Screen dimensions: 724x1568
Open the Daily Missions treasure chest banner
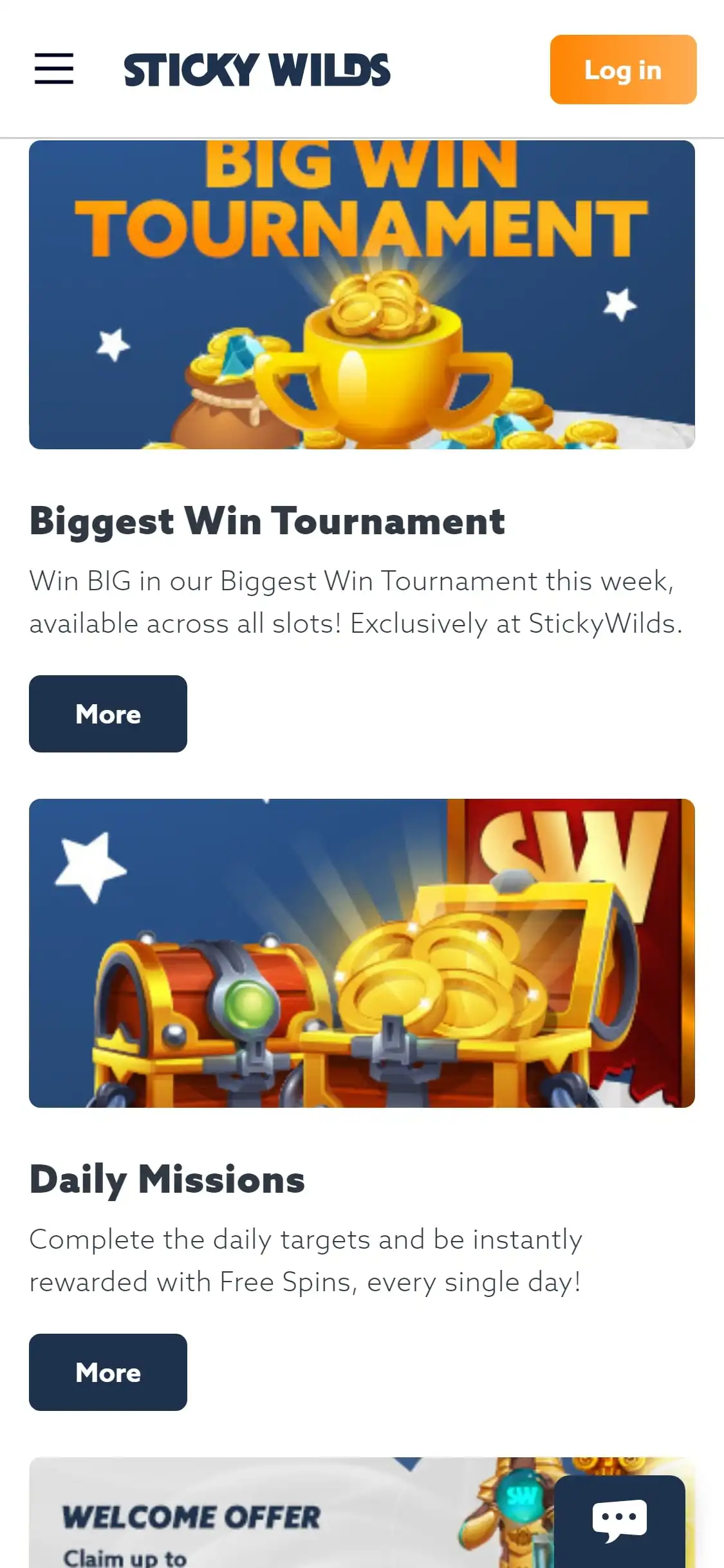[362, 953]
